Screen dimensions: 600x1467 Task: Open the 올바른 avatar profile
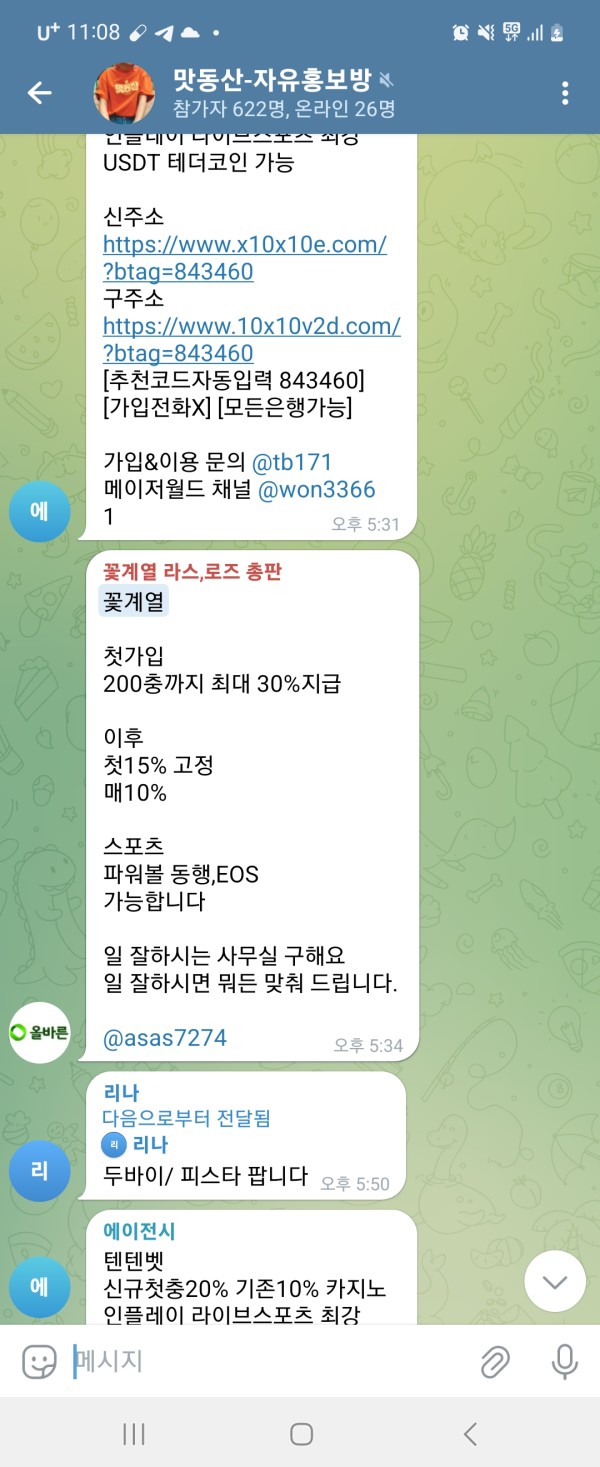40,1032
